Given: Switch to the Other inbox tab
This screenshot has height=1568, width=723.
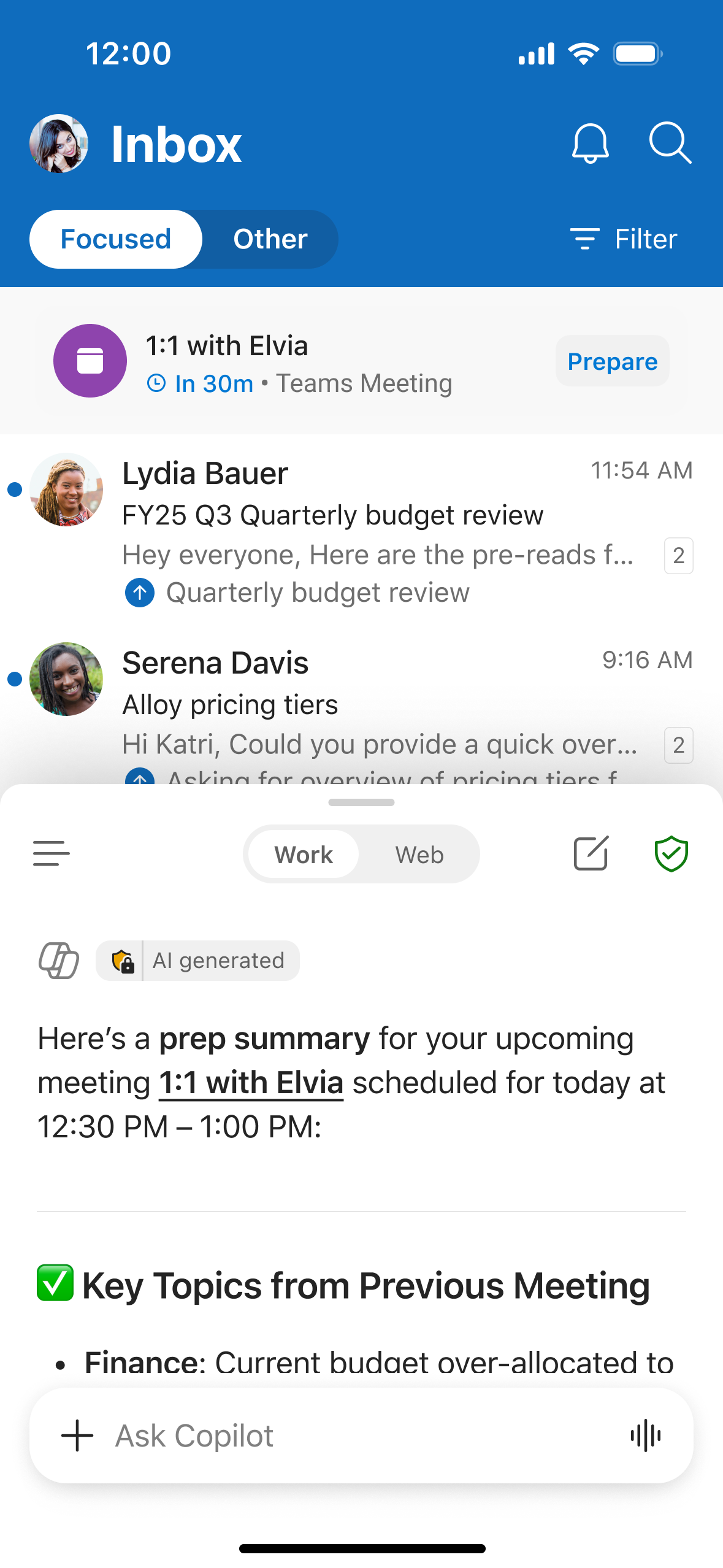Looking at the screenshot, I should 270,239.
